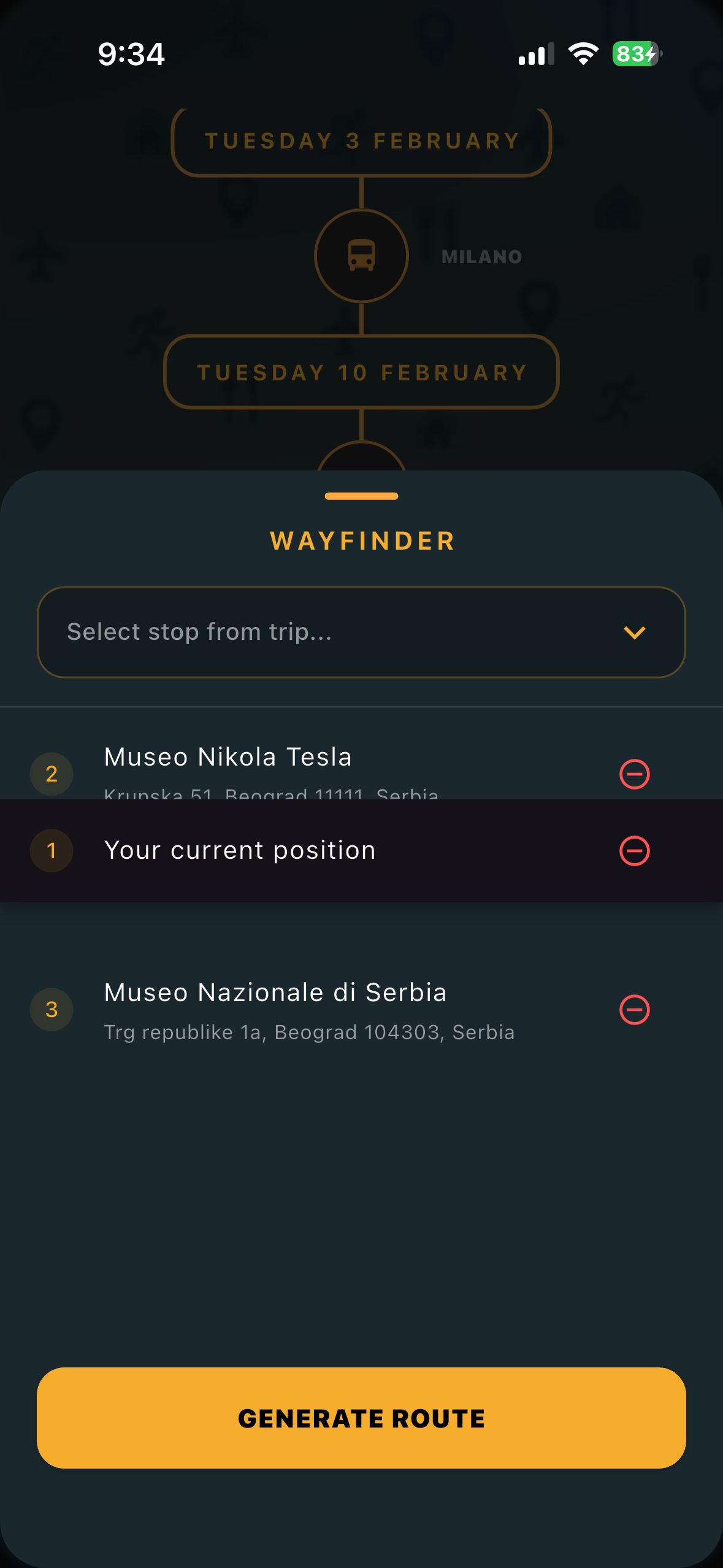Collapse the Wayfinder sheet via drag handle
723x1568 pixels.
pyautogui.click(x=361, y=496)
